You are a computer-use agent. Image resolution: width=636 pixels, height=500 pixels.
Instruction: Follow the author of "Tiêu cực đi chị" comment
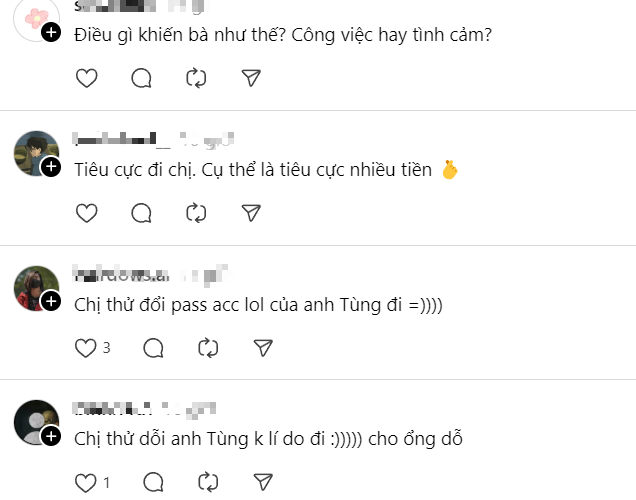click(51, 168)
